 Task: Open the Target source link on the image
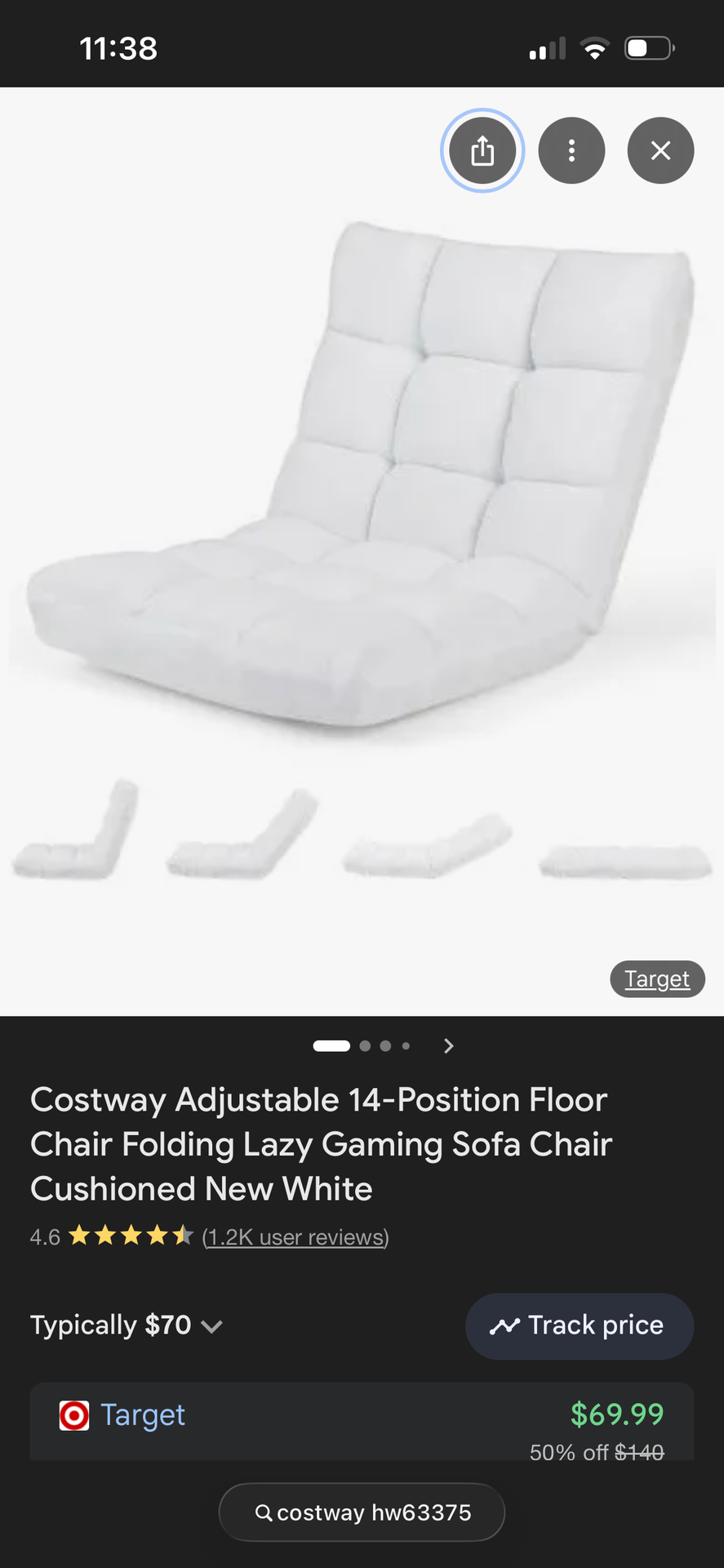(x=657, y=978)
